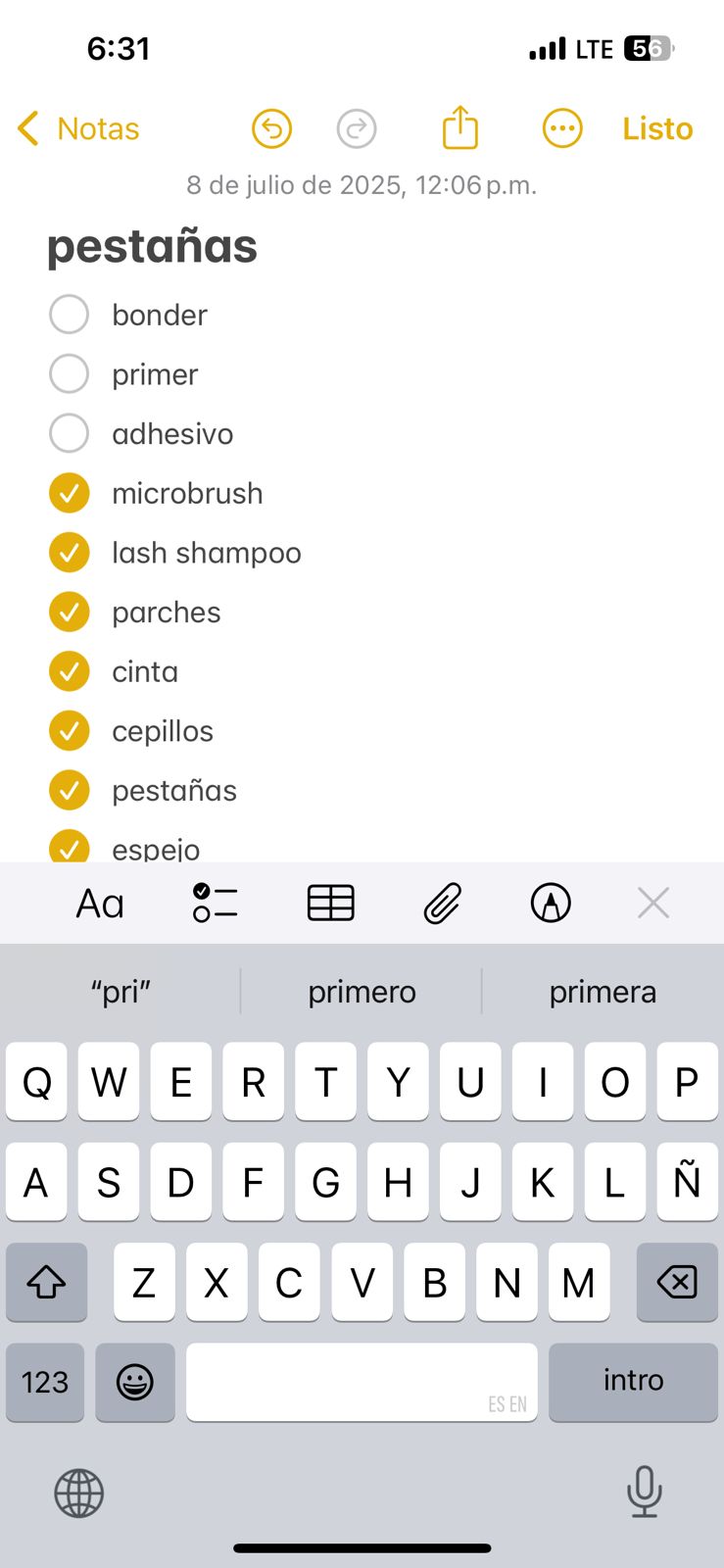
Task: Check off the bonder item
Action: [x=70, y=315]
